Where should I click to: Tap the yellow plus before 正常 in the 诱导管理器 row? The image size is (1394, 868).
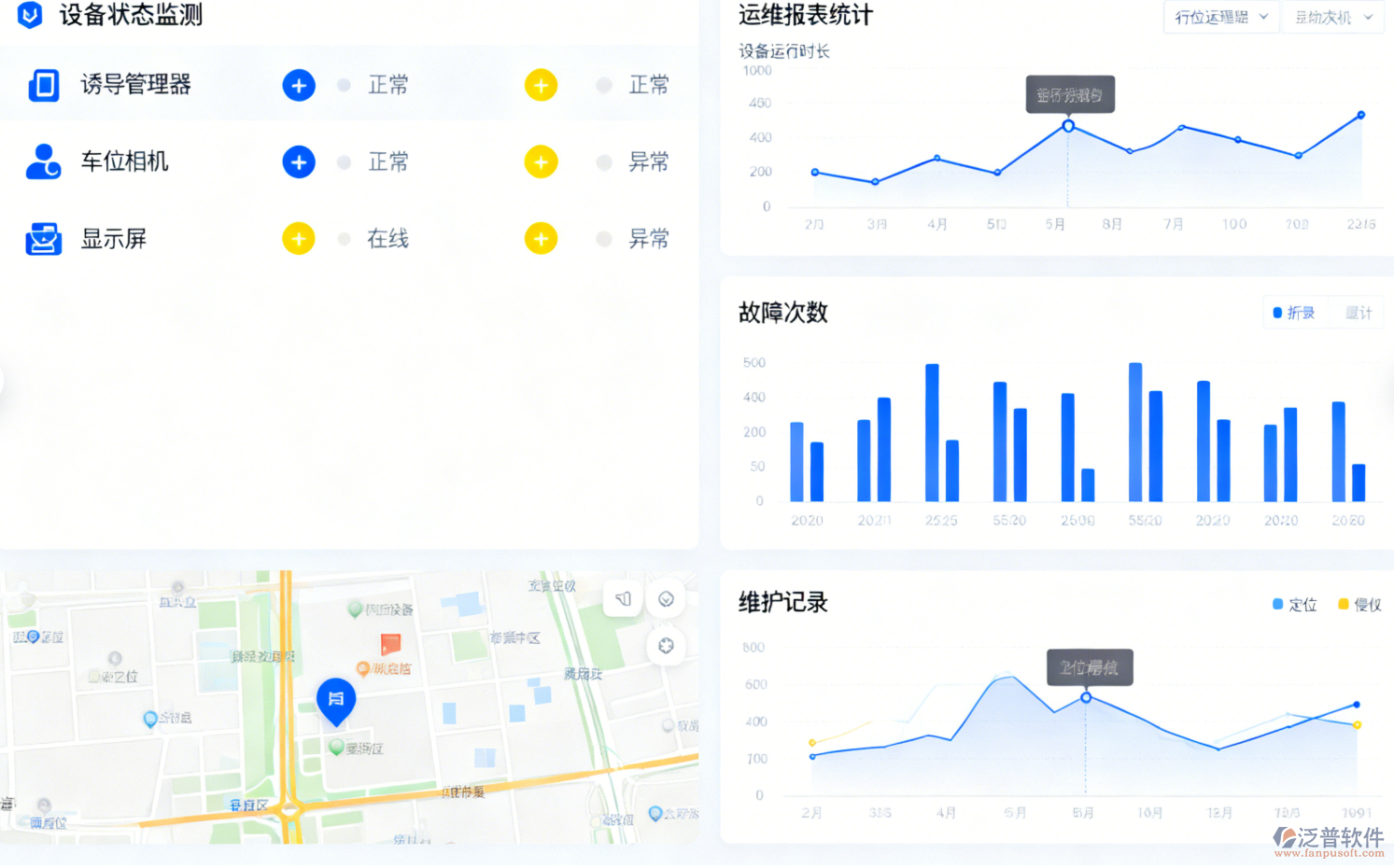(x=541, y=86)
